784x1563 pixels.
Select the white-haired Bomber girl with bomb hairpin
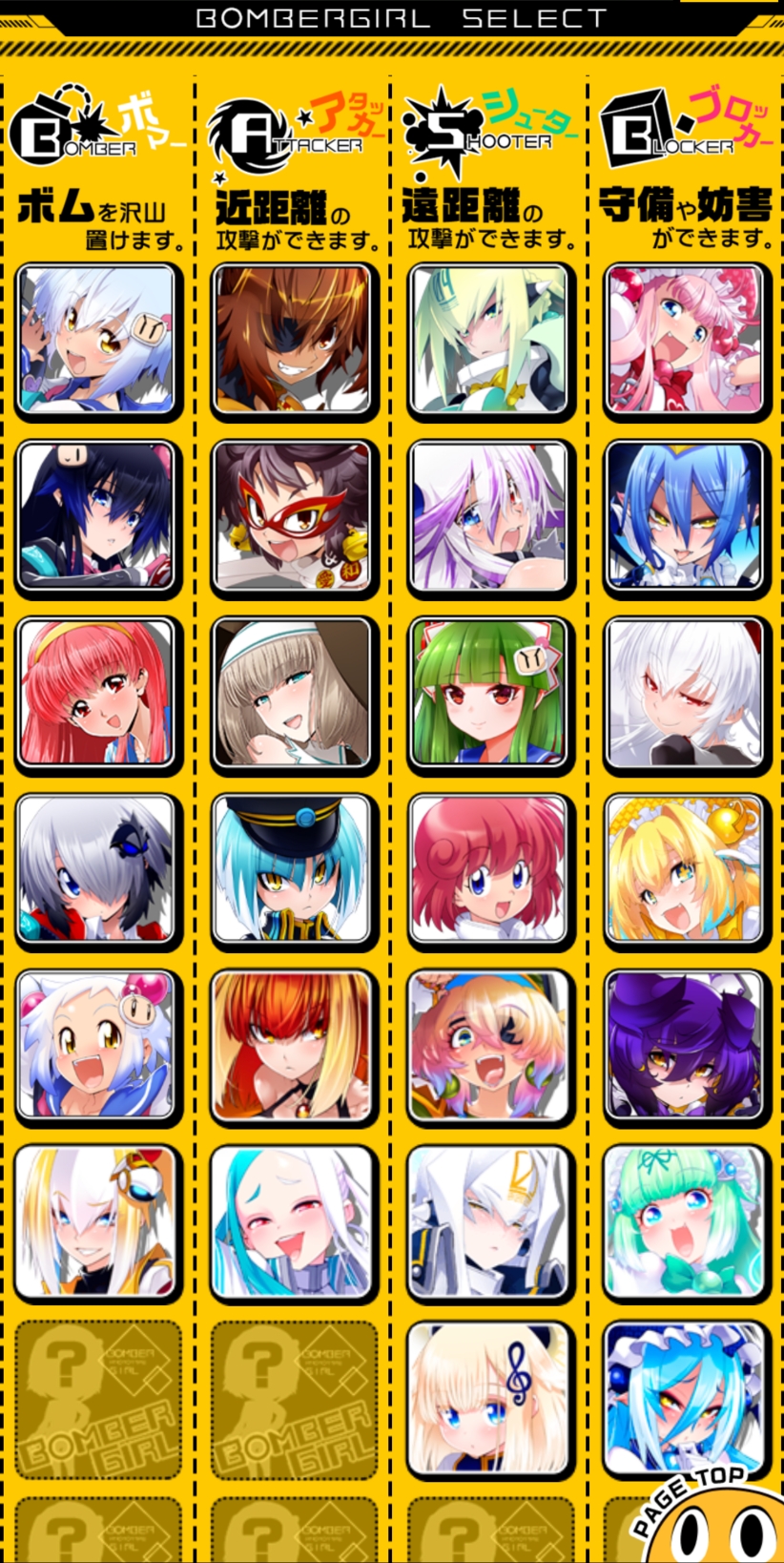[97, 341]
